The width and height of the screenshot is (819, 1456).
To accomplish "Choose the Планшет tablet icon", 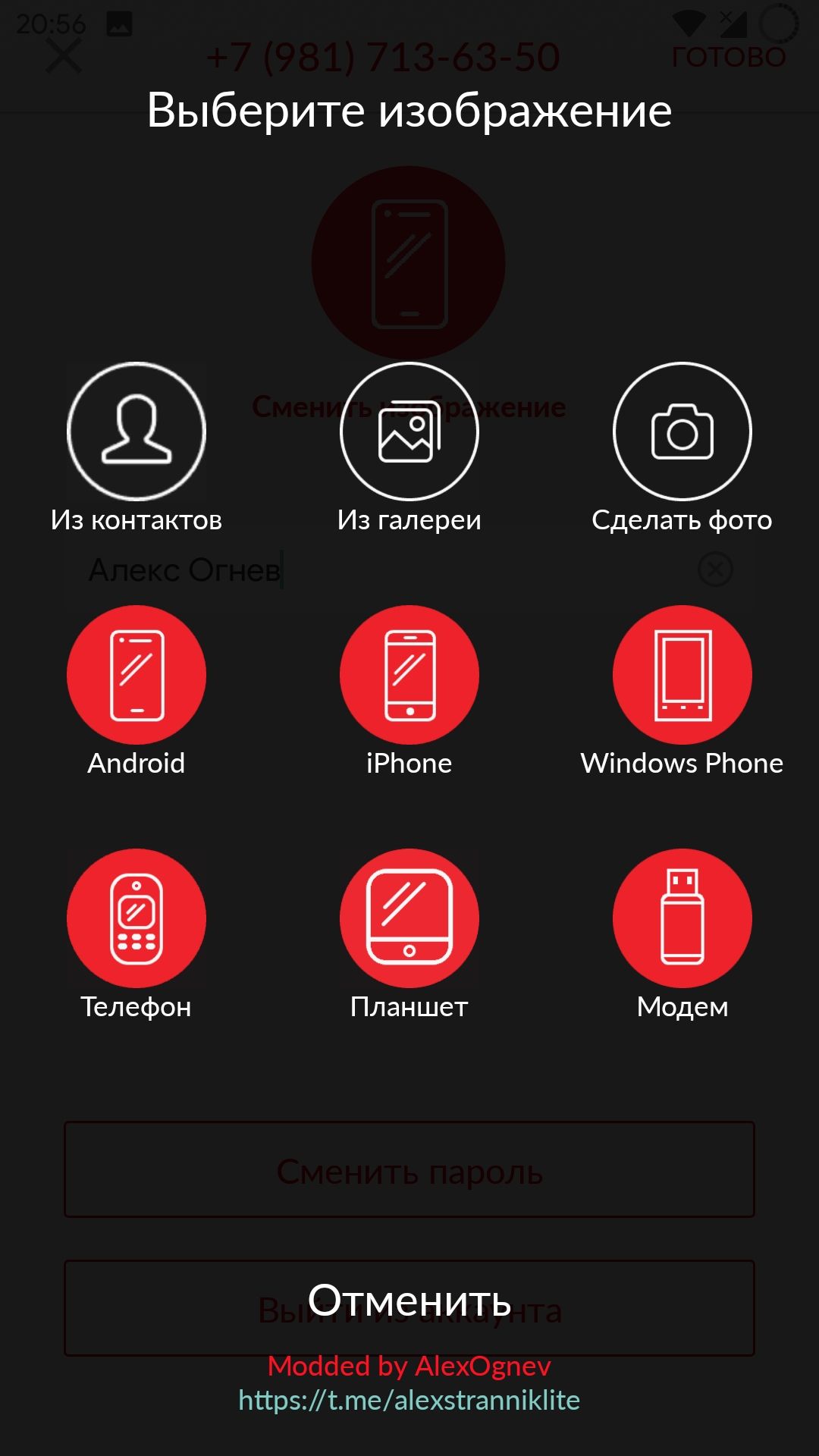I will tap(409, 918).
